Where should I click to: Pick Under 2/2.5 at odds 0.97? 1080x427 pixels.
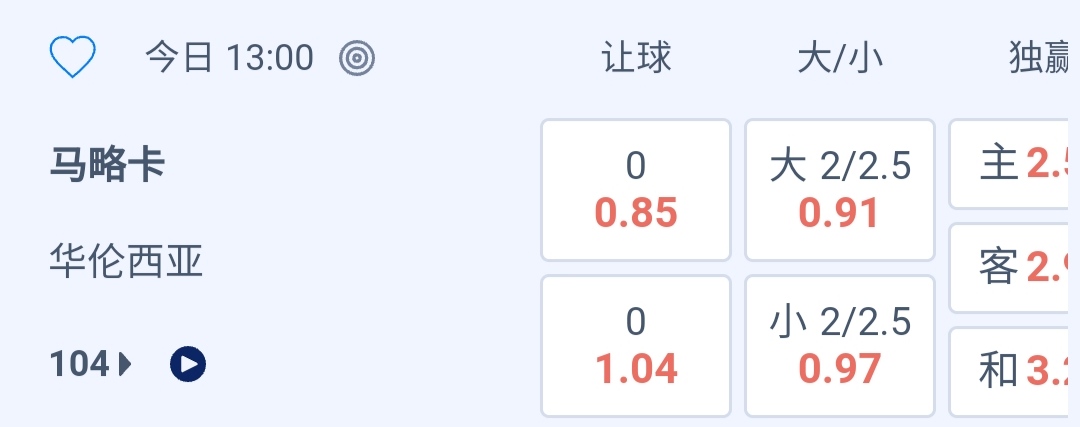(840, 346)
